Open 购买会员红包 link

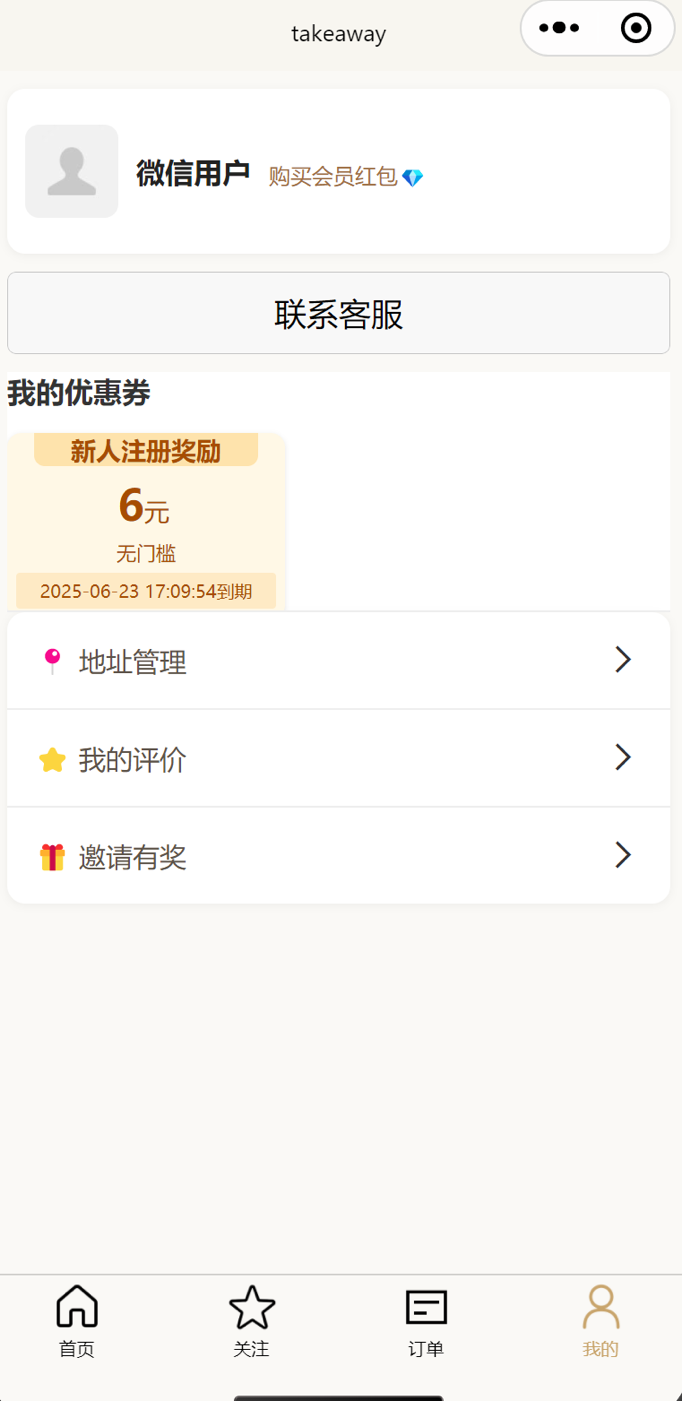(346, 177)
